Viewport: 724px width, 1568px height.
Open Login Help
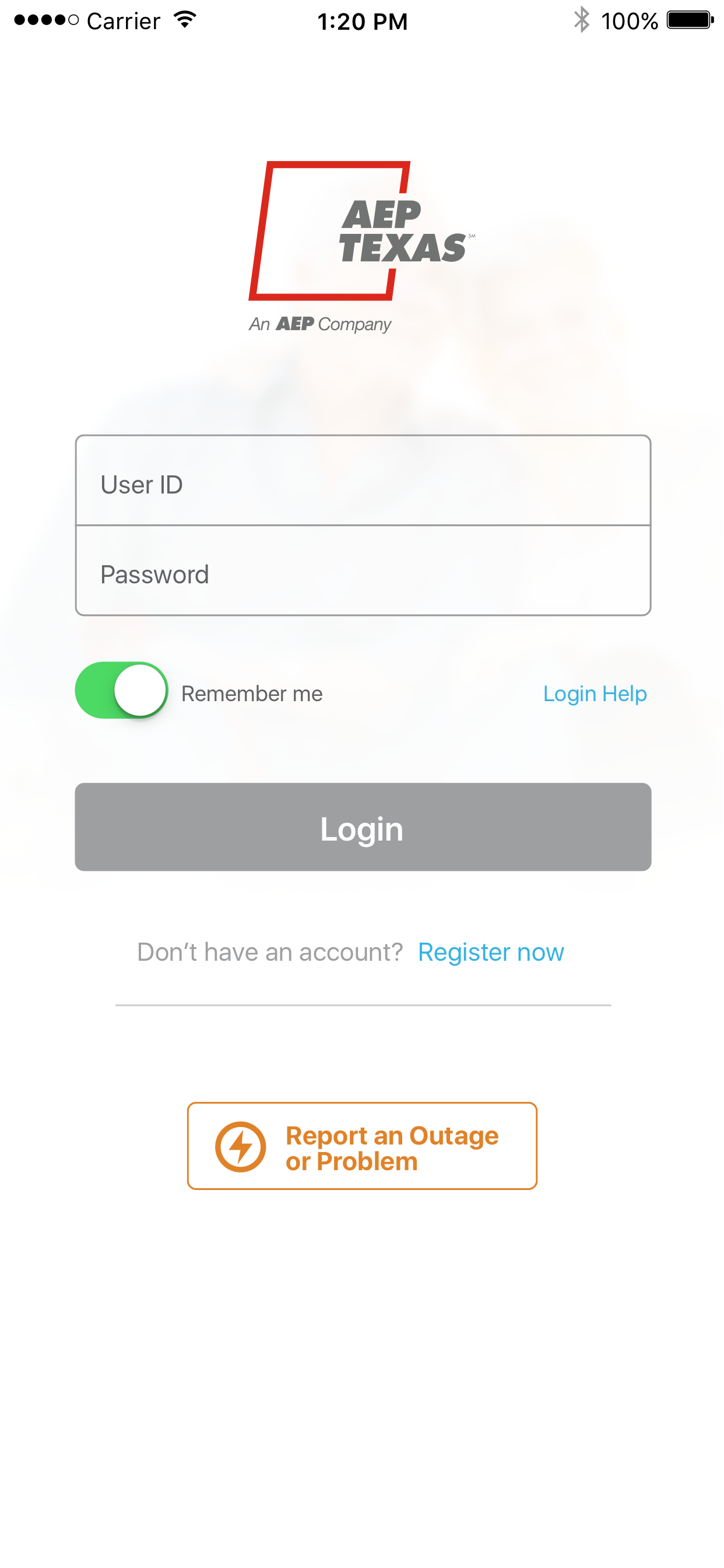(x=595, y=694)
